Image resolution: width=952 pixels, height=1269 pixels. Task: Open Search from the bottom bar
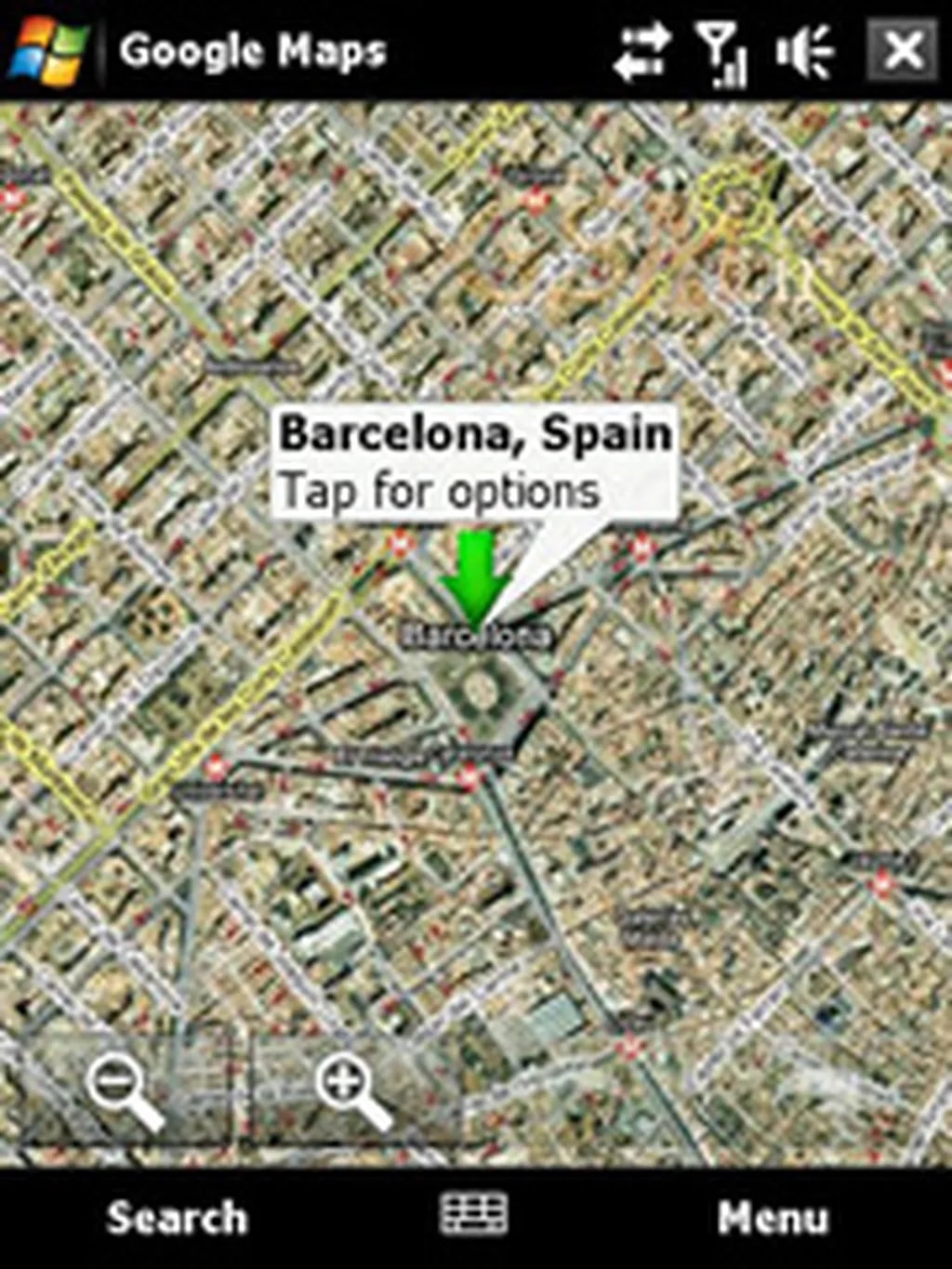tap(177, 1218)
